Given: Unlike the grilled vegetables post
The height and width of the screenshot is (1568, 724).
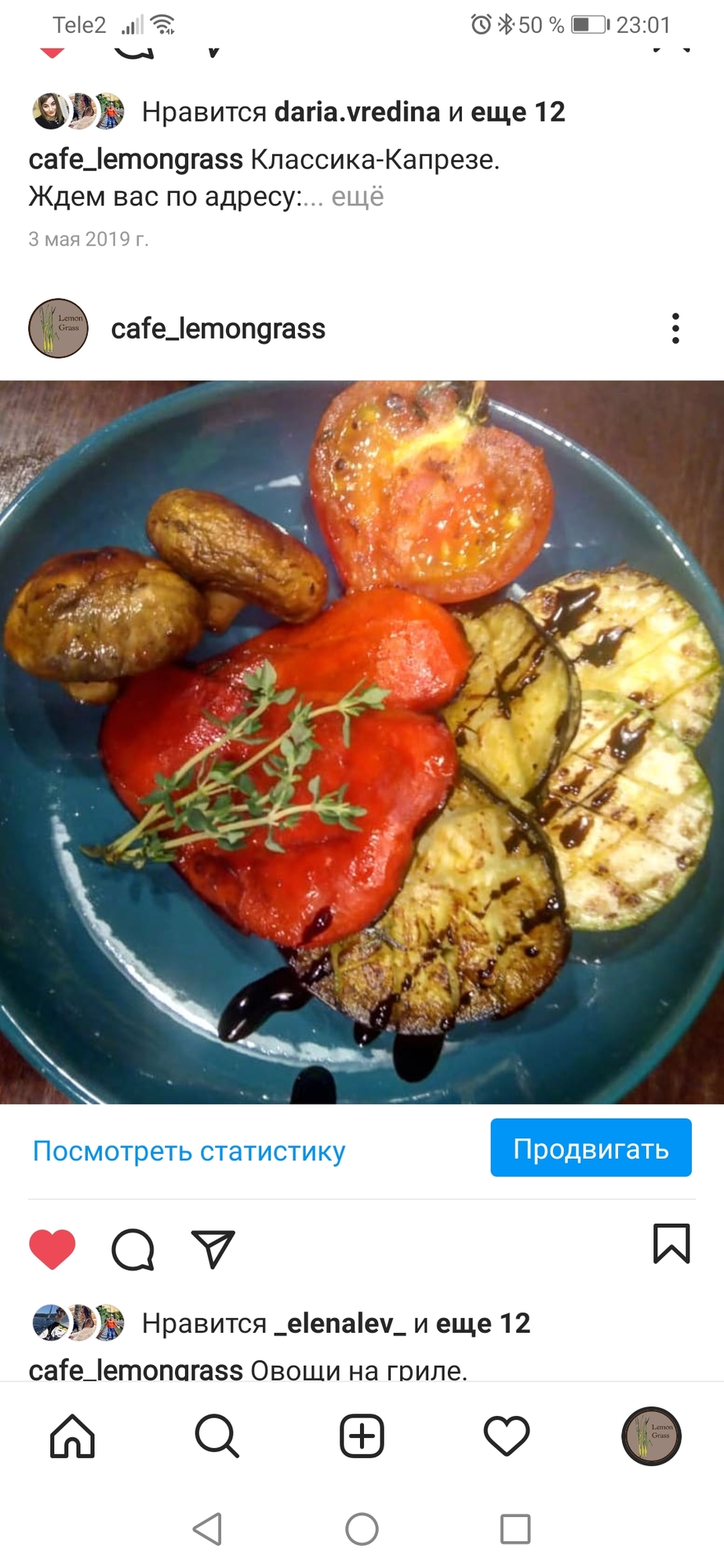Looking at the screenshot, I should coord(53,1248).
